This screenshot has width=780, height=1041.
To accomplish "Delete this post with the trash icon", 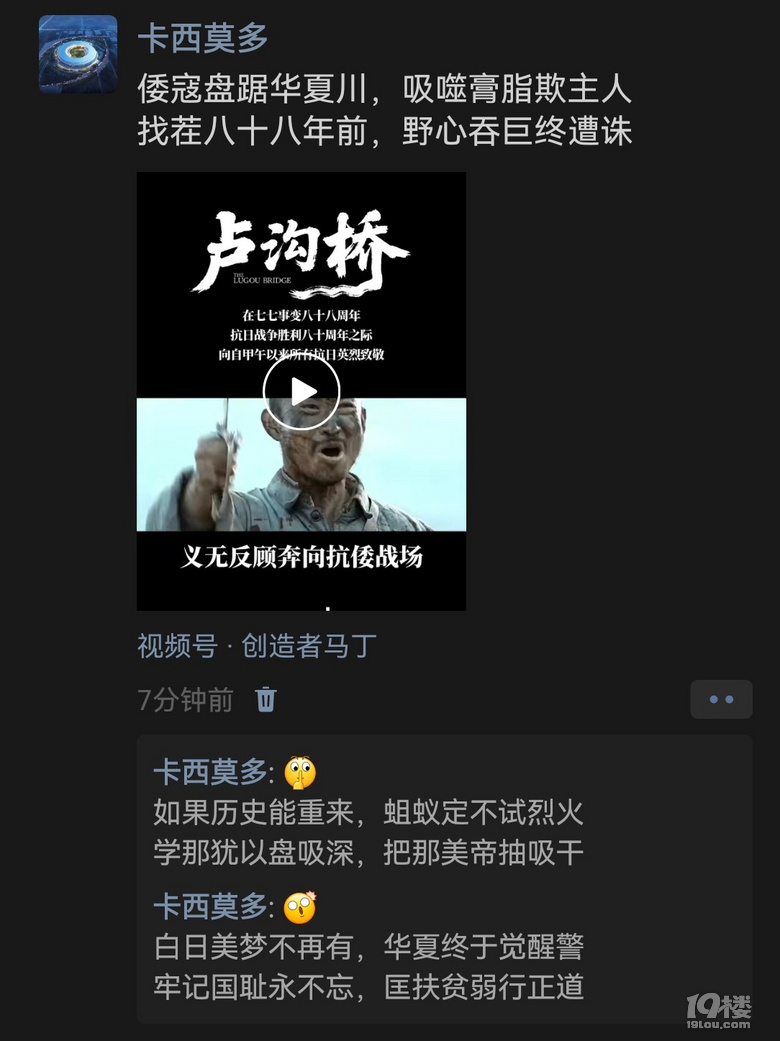I will 266,699.
